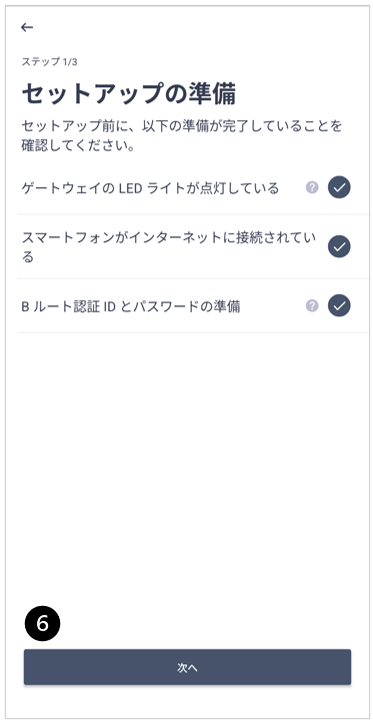Screen dimensions: 373x723
Task: Toggle the B route ID and password checkbox
Action: coord(339,306)
